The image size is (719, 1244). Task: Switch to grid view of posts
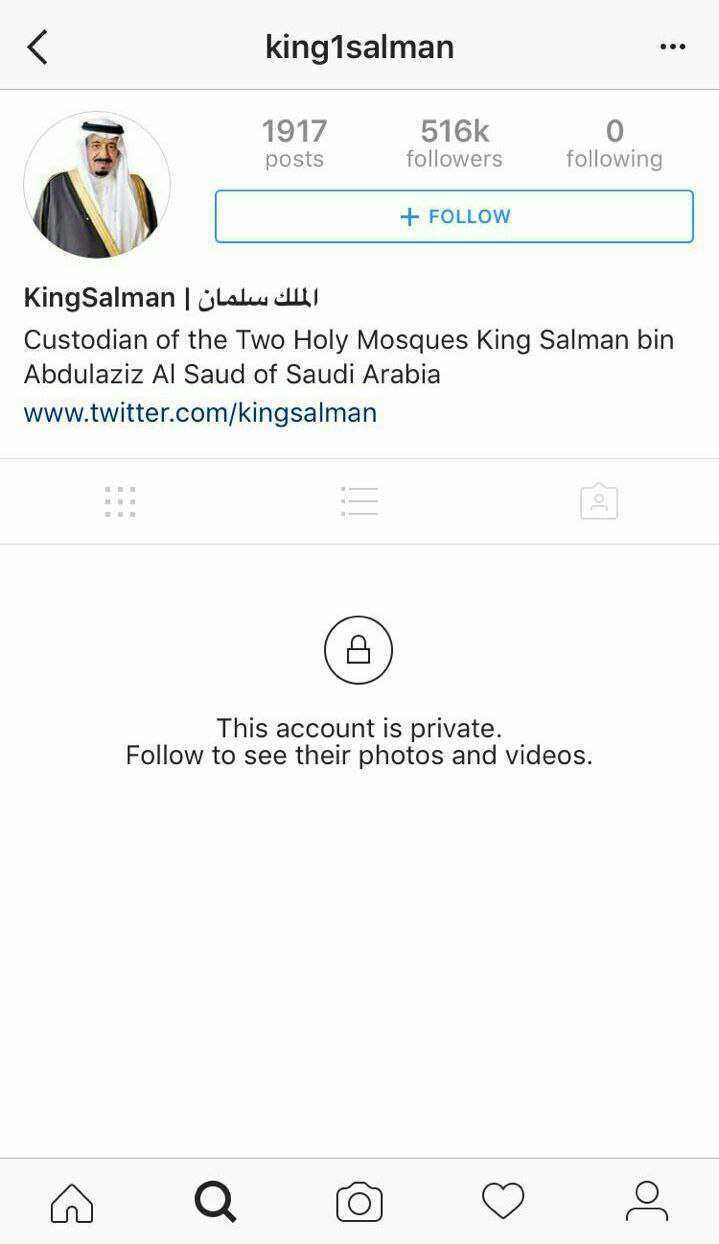pos(120,502)
